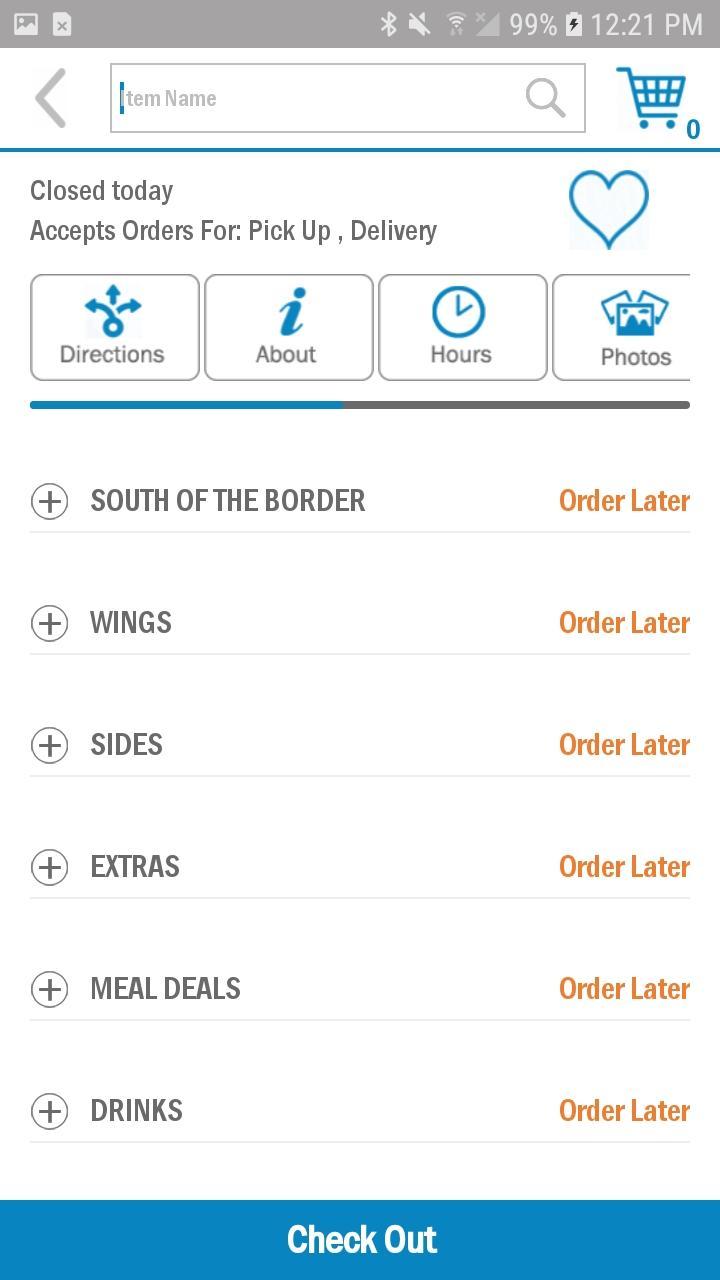Favorite this restaurant with the heart
Screen dimensions: 720x1280
pos(608,209)
